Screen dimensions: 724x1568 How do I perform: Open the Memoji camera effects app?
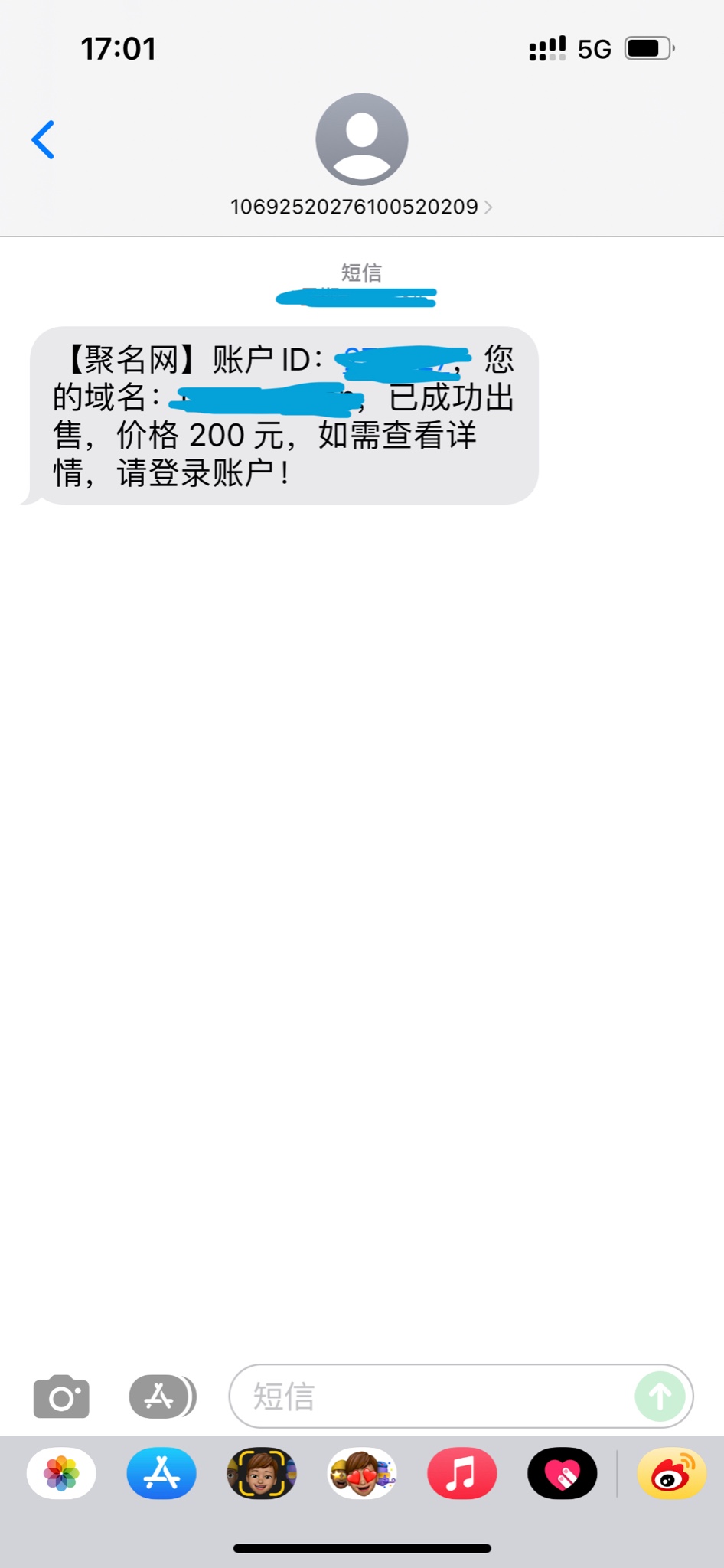coord(262,1473)
